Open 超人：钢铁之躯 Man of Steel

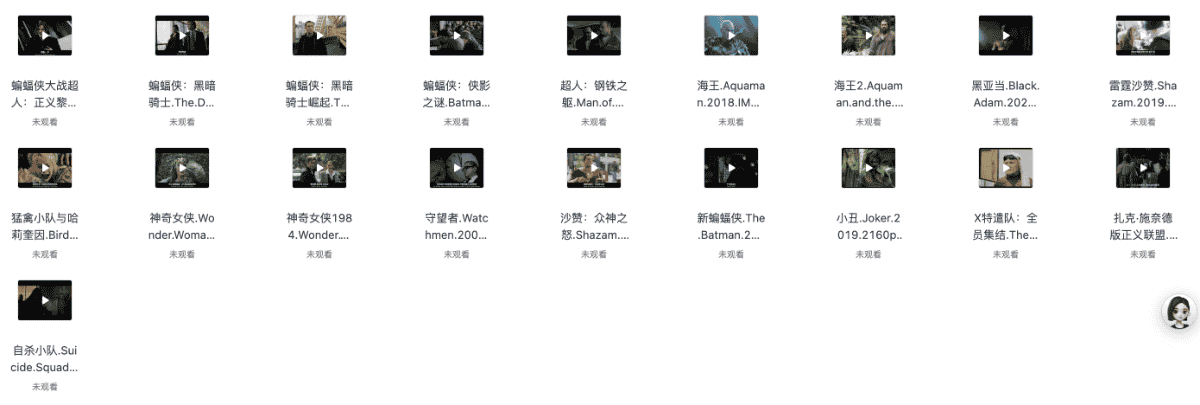594,35
